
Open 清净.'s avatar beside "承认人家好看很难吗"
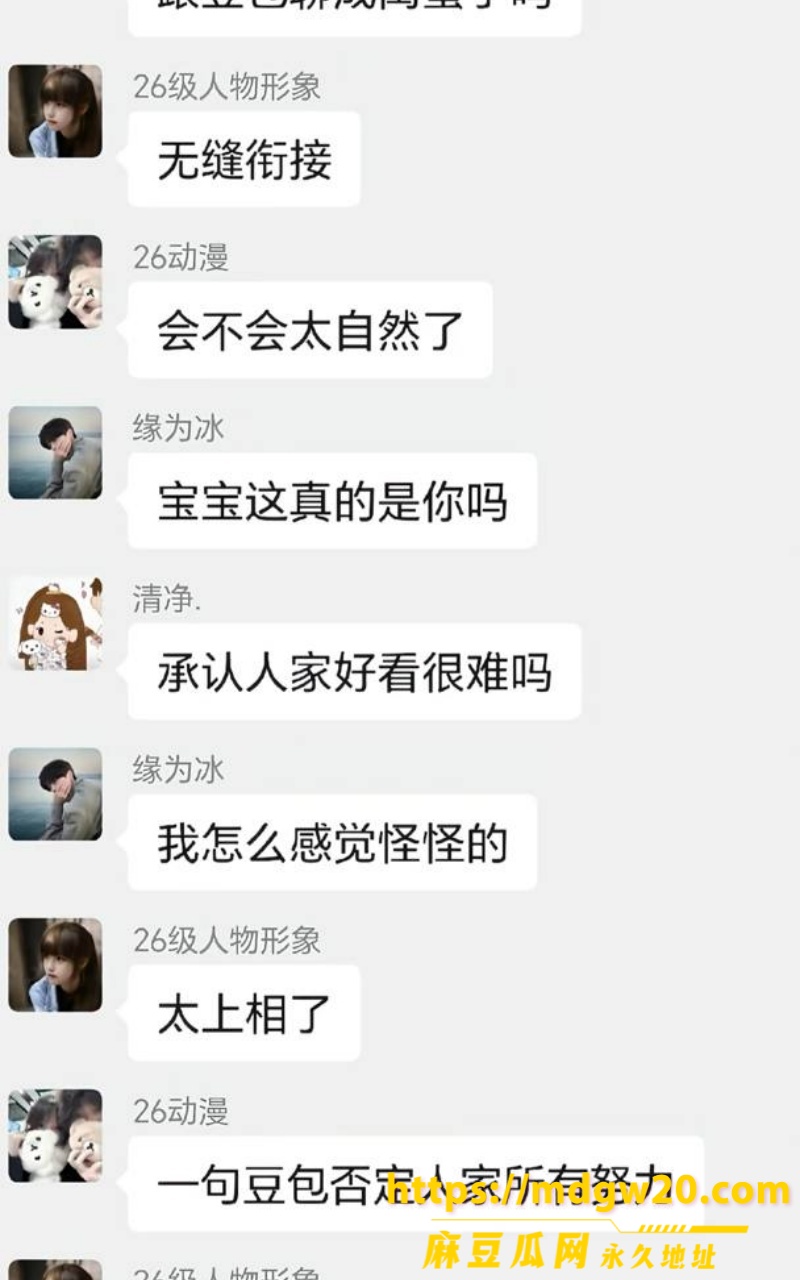(x=55, y=624)
